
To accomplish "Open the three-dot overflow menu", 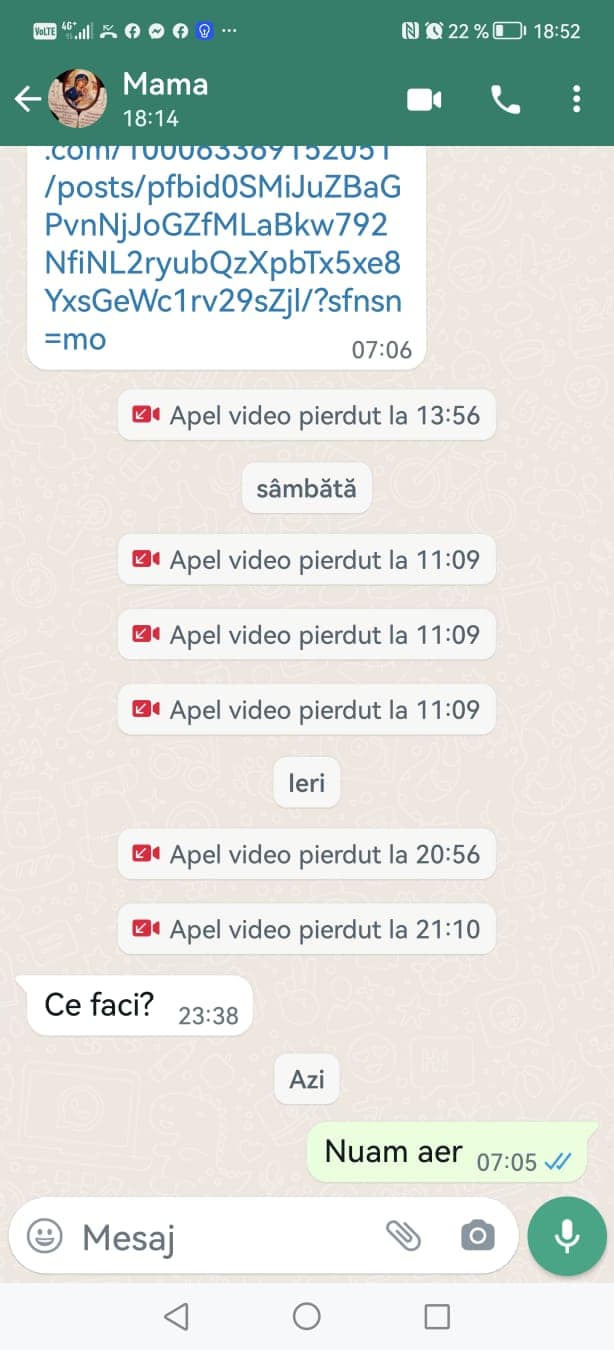I will 576,99.
